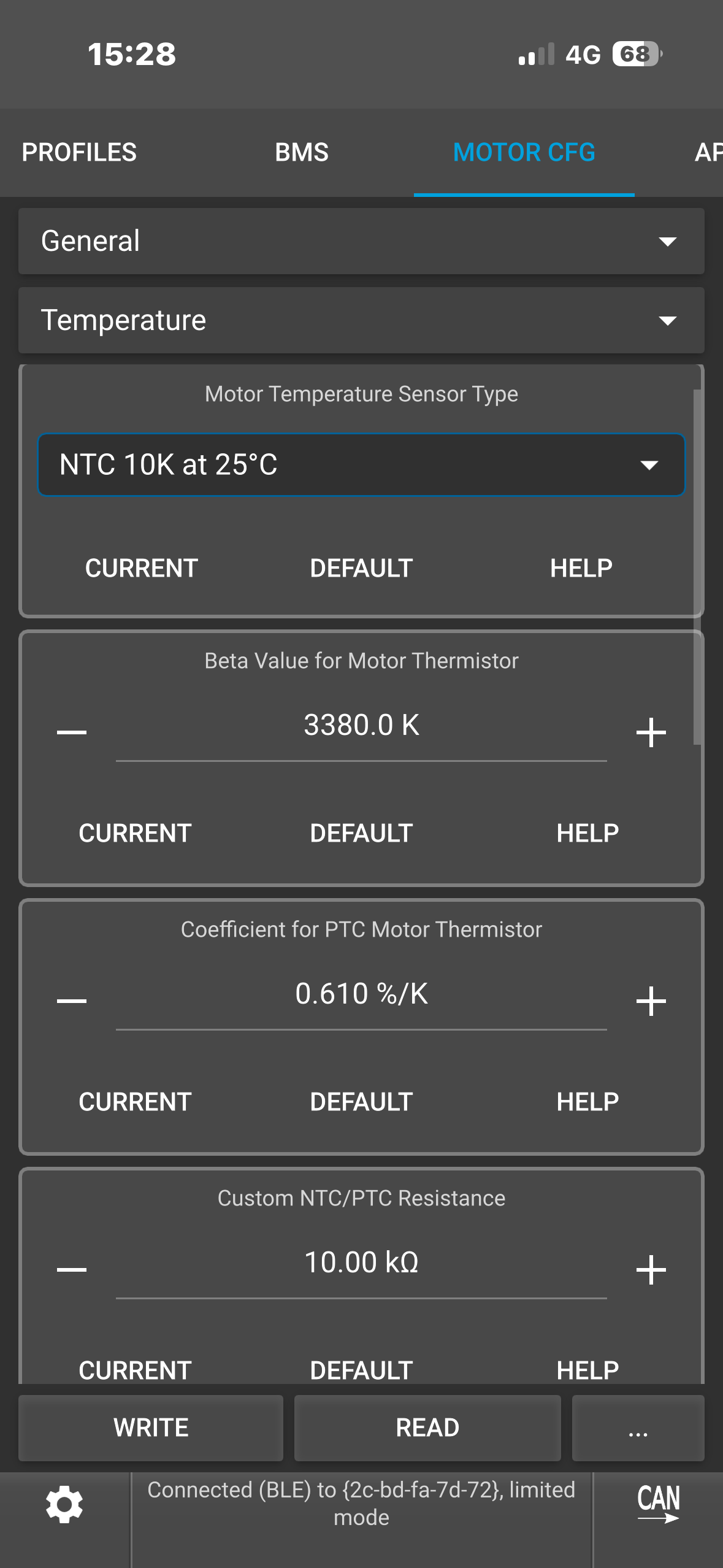Read the configuration with READ button
Image resolution: width=723 pixels, height=1568 pixels.
(427, 1428)
